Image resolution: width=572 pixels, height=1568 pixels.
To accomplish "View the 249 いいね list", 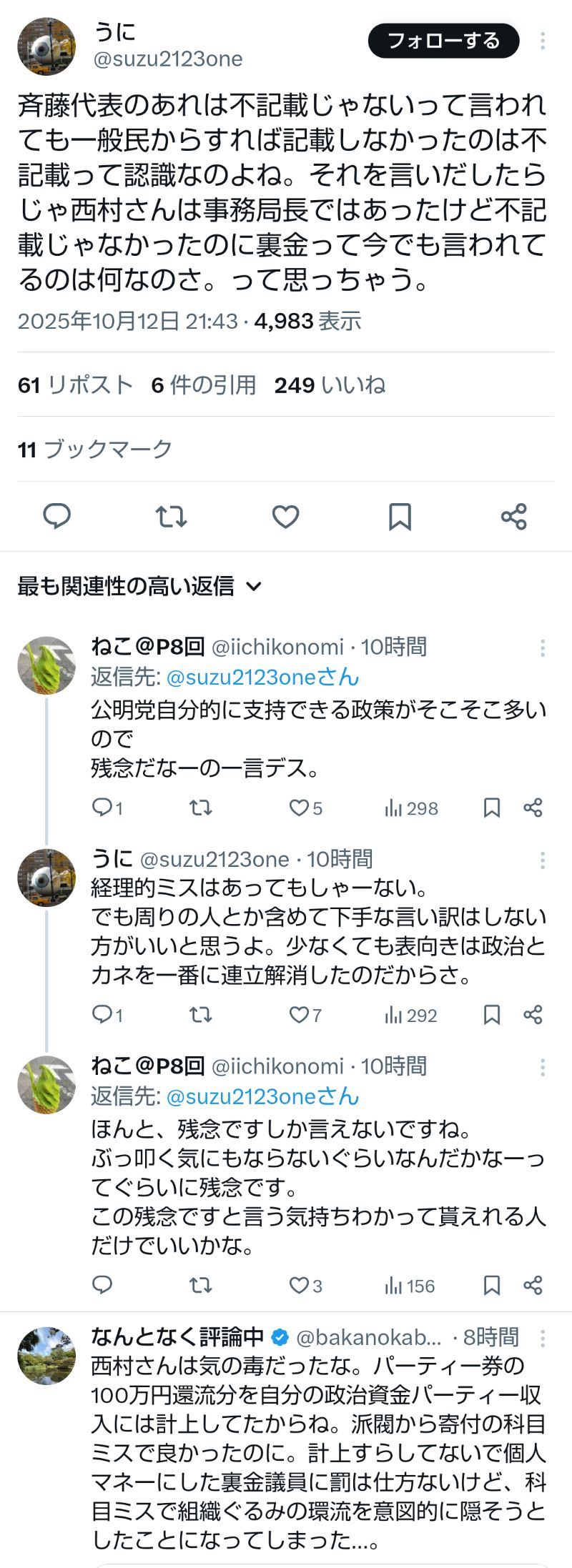I will 330,385.
